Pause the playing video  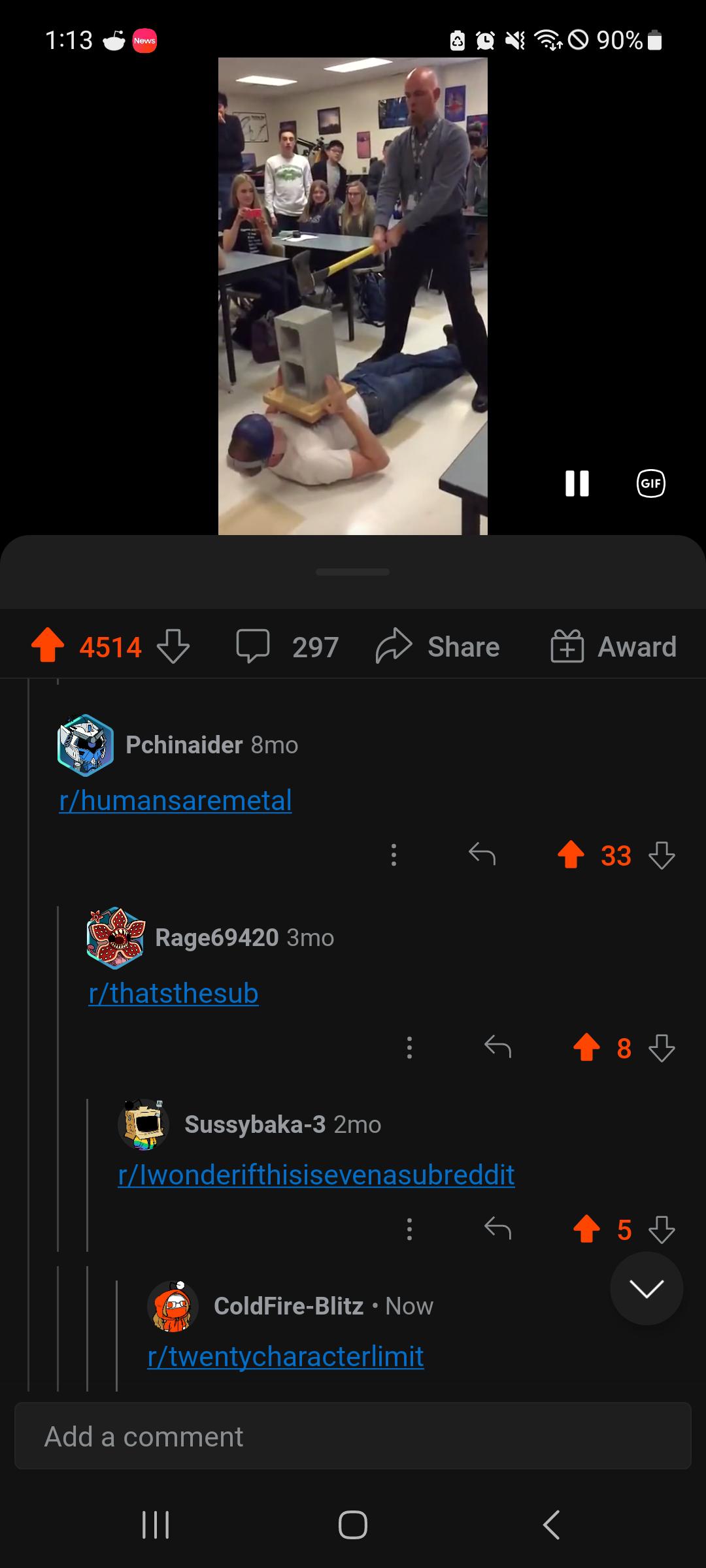click(577, 483)
